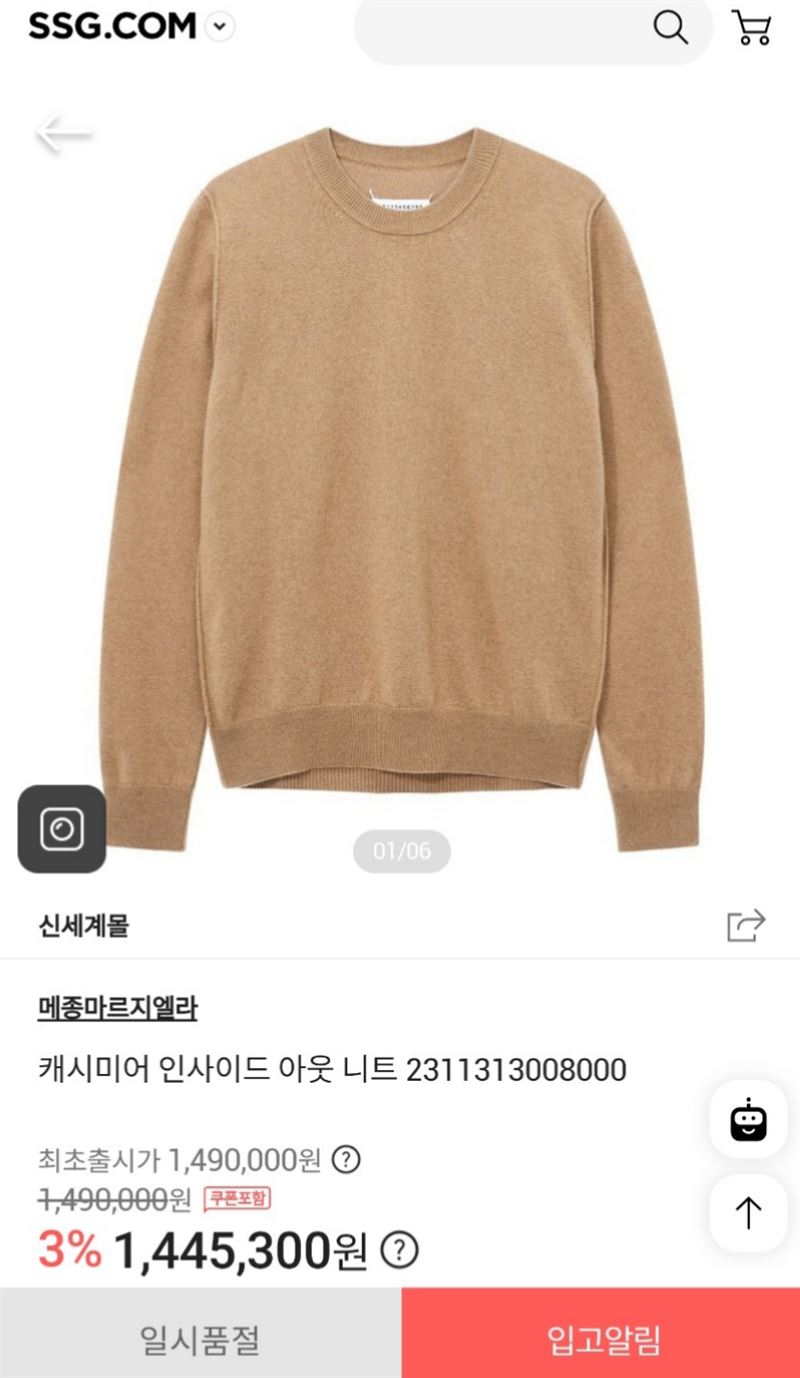Show info about 최초출시가
The width and height of the screenshot is (800, 1378).
(x=346, y=1160)
